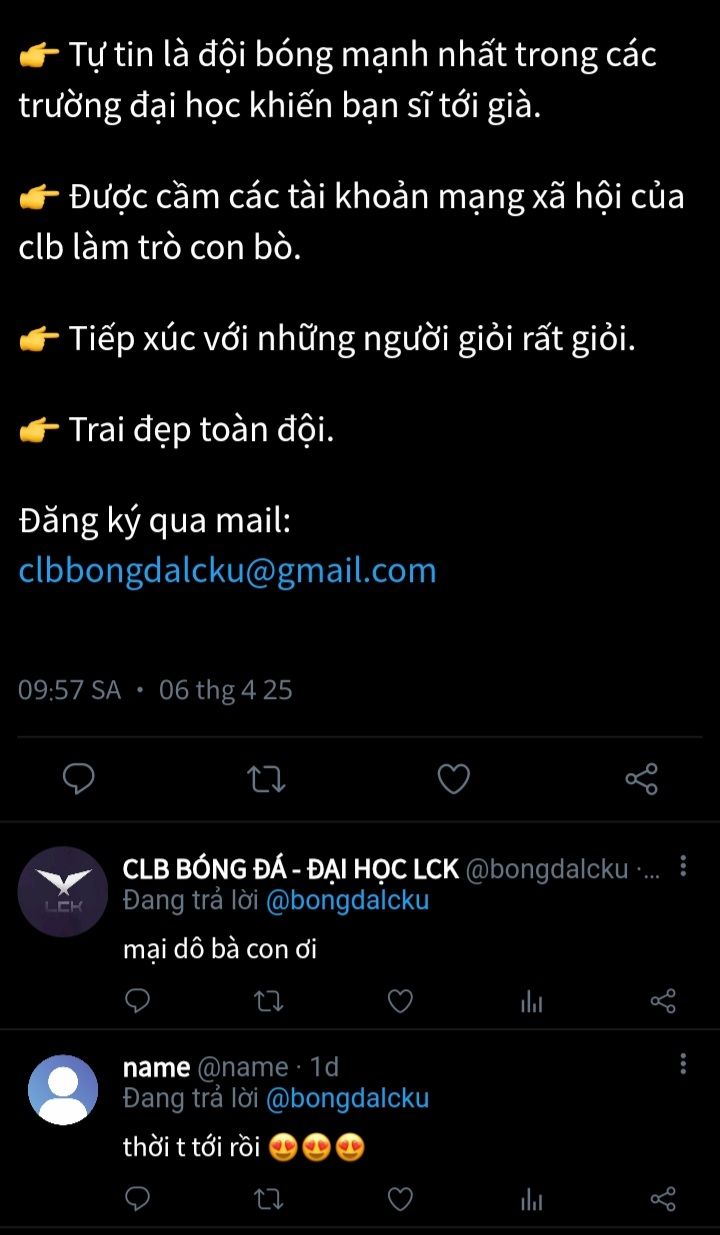
Task: Like the "mại dô bà con ơi" reply
Action: click(x=400, y=1001)
